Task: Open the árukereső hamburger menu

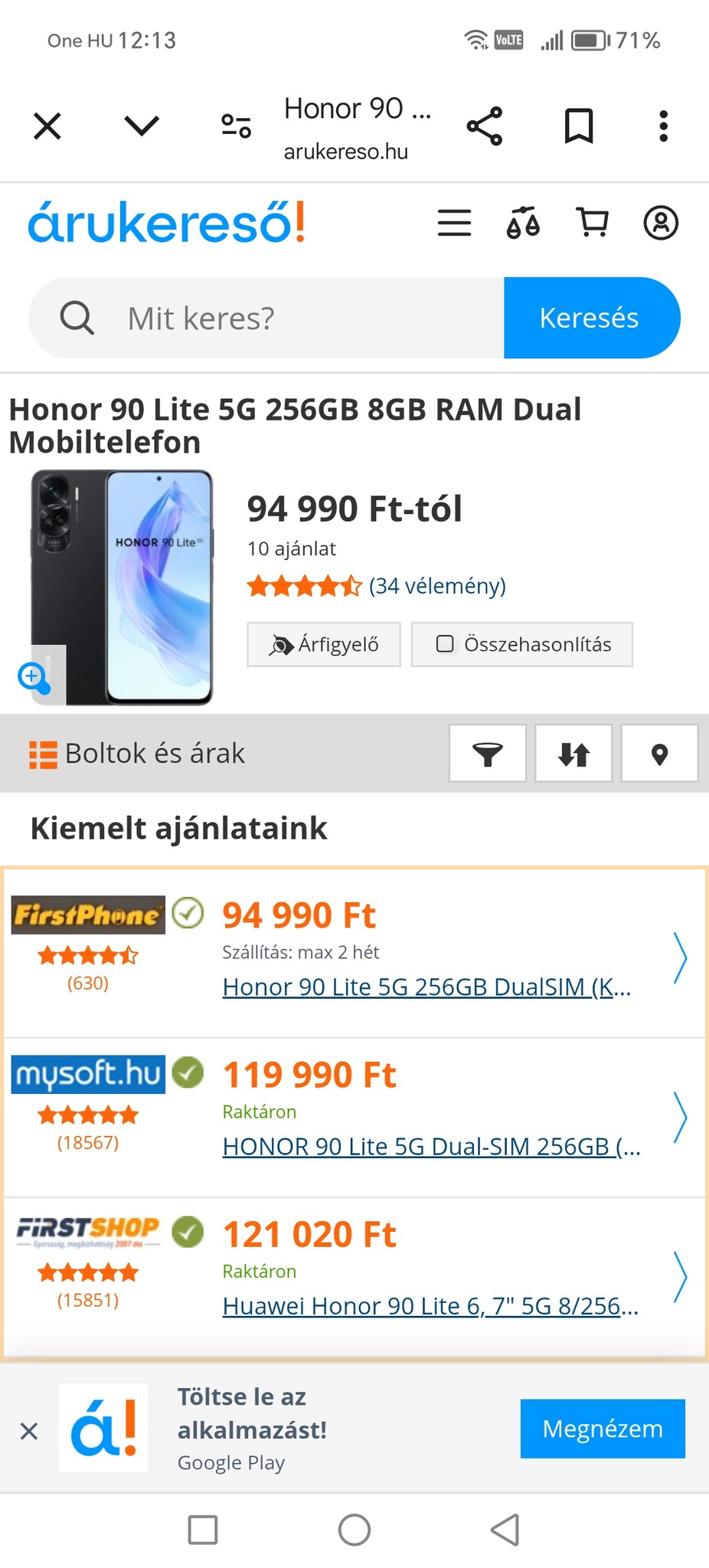Action: 454,223
